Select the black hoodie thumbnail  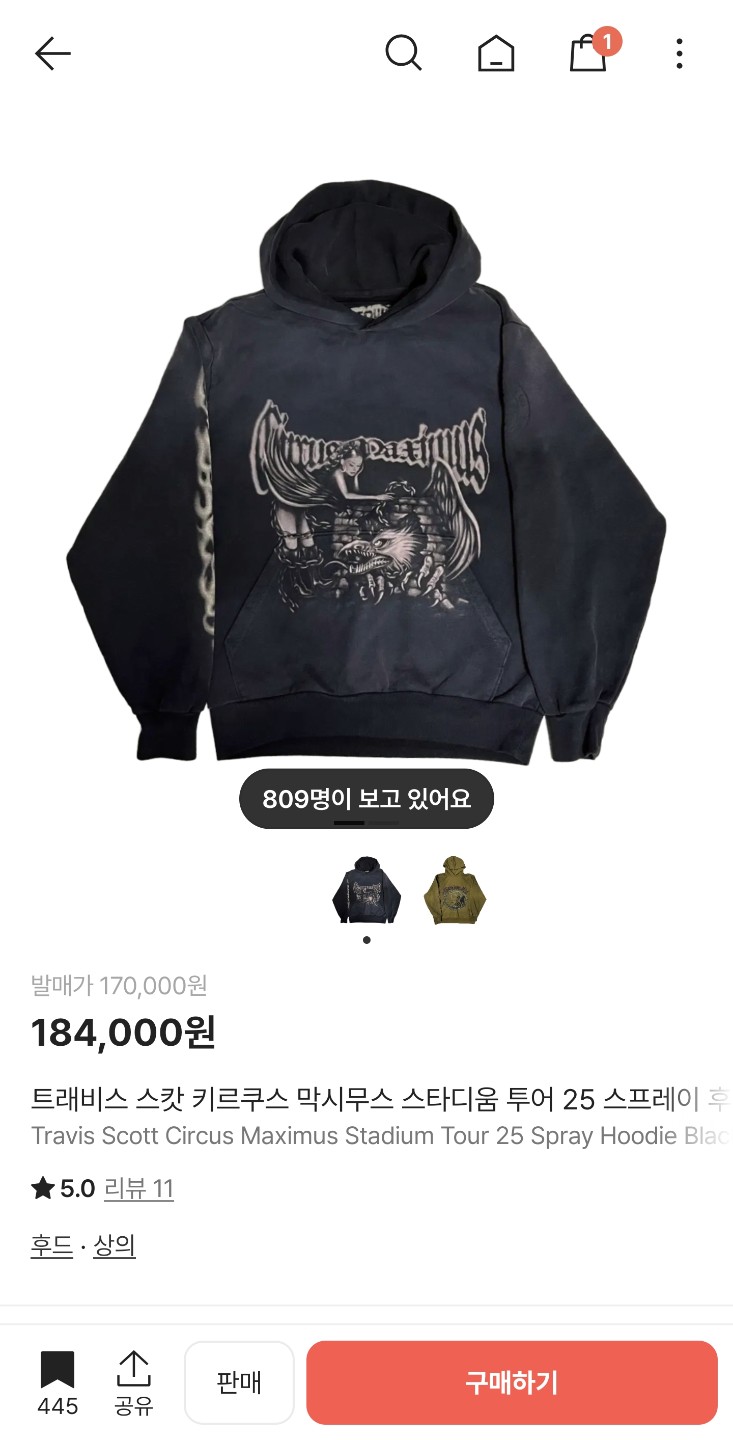coord(366,890)
